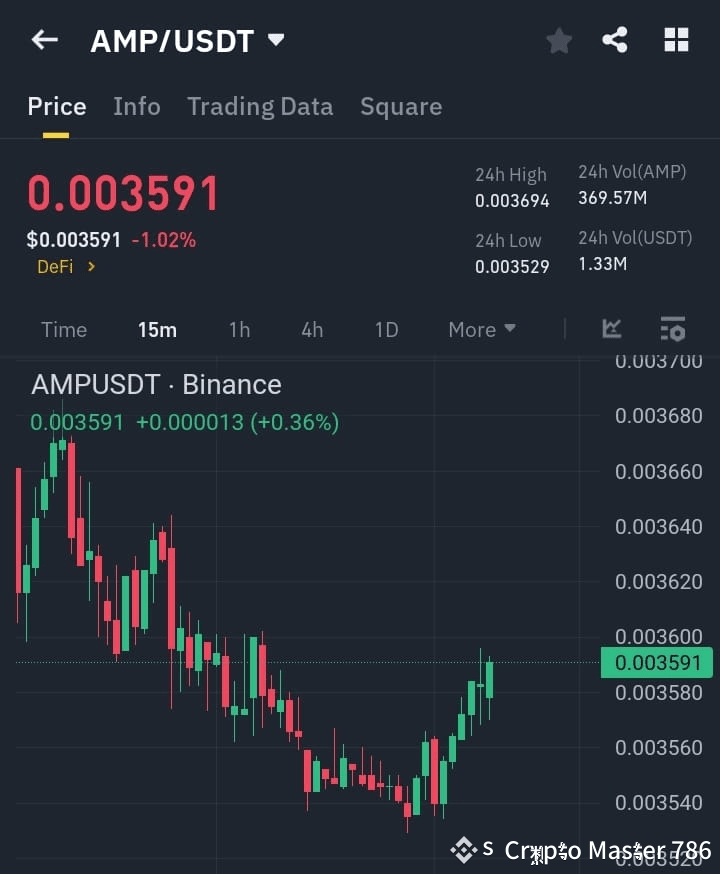
Task: Toggle the star to favorite AMP/USDT
Action: pyautogui.click(x=558, y=39)
